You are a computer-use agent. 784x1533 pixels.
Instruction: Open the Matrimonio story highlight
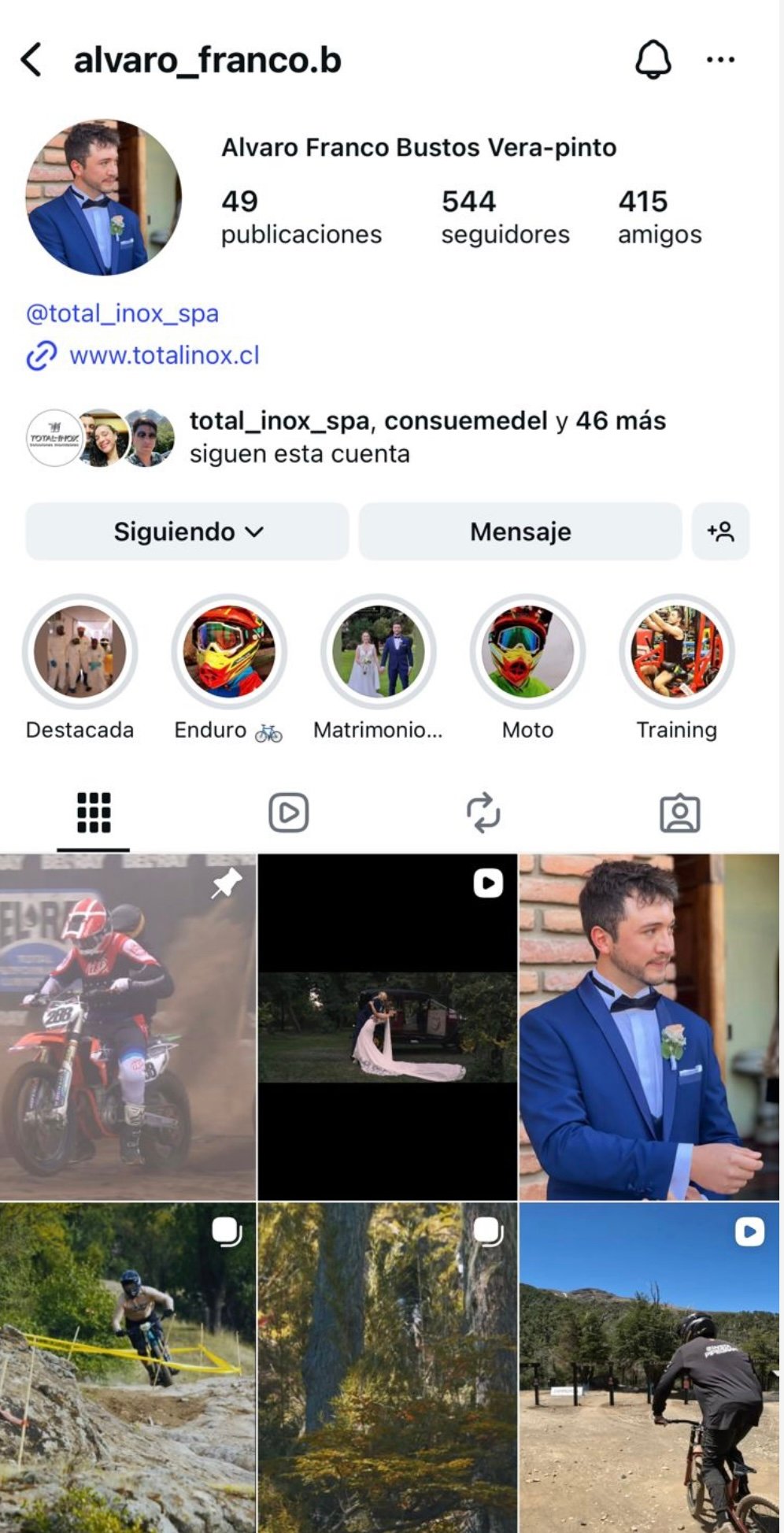click(x=379, y=651)
